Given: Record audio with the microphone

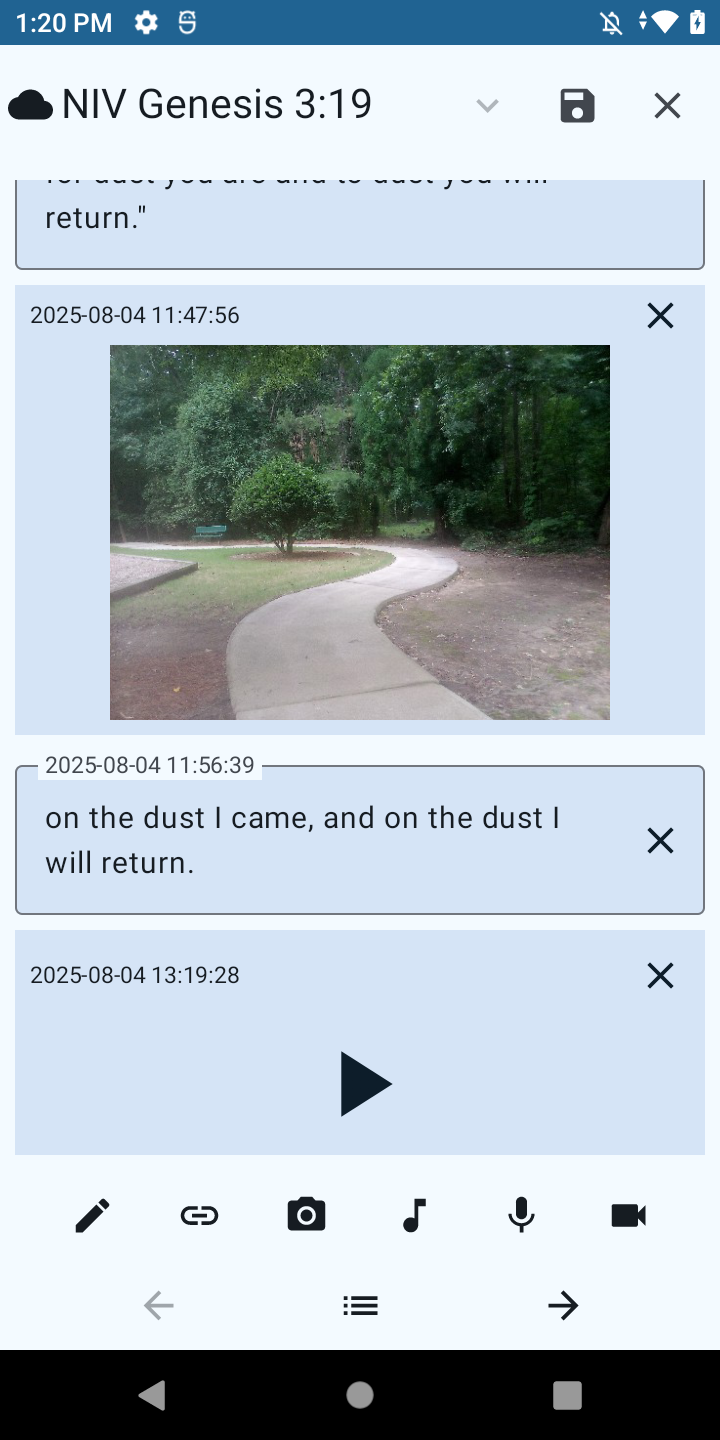Looking at the screenshot, I should [521, 1216].
